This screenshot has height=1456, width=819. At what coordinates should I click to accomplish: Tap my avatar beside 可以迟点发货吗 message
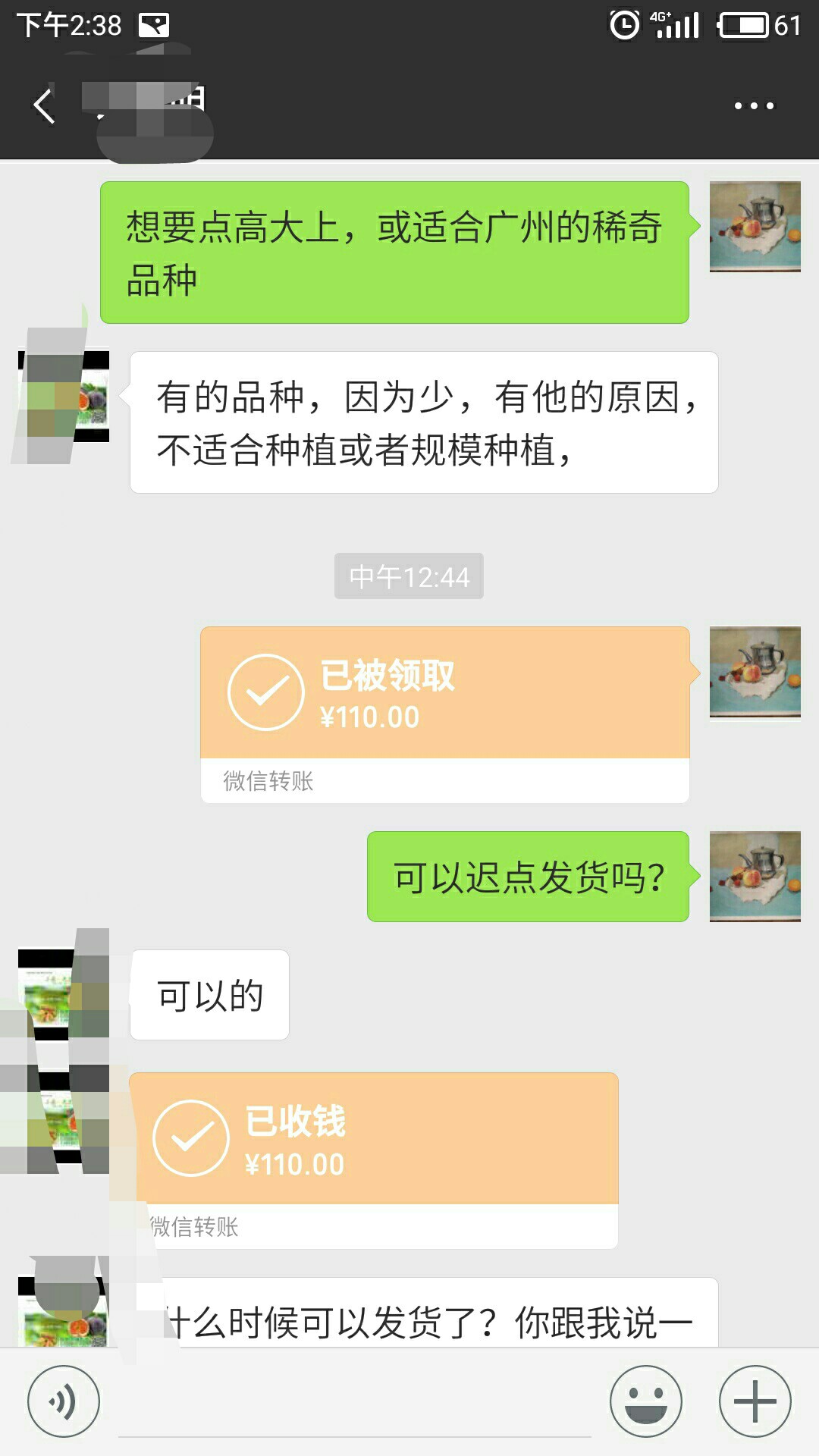pos(755,877)
